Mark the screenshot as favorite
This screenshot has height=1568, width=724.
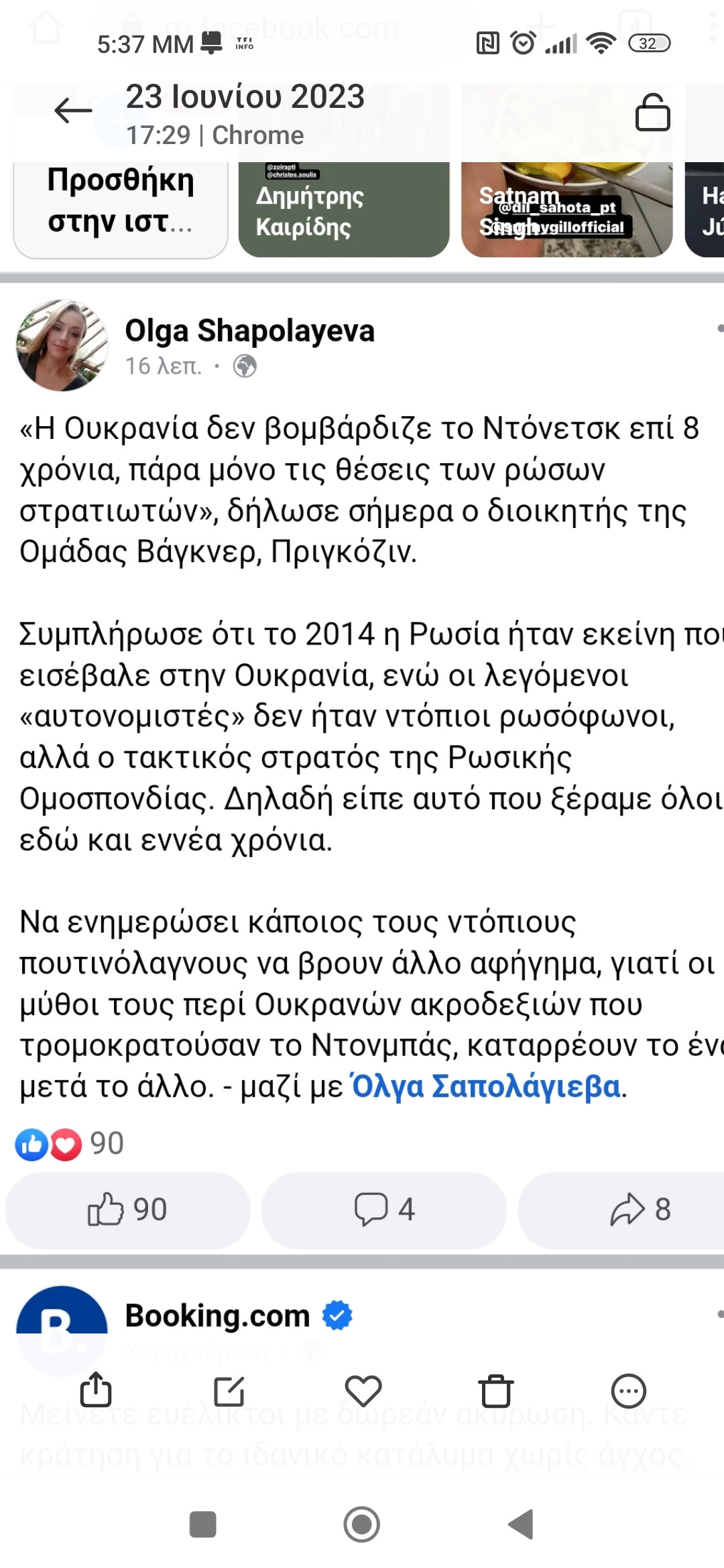363,1391
